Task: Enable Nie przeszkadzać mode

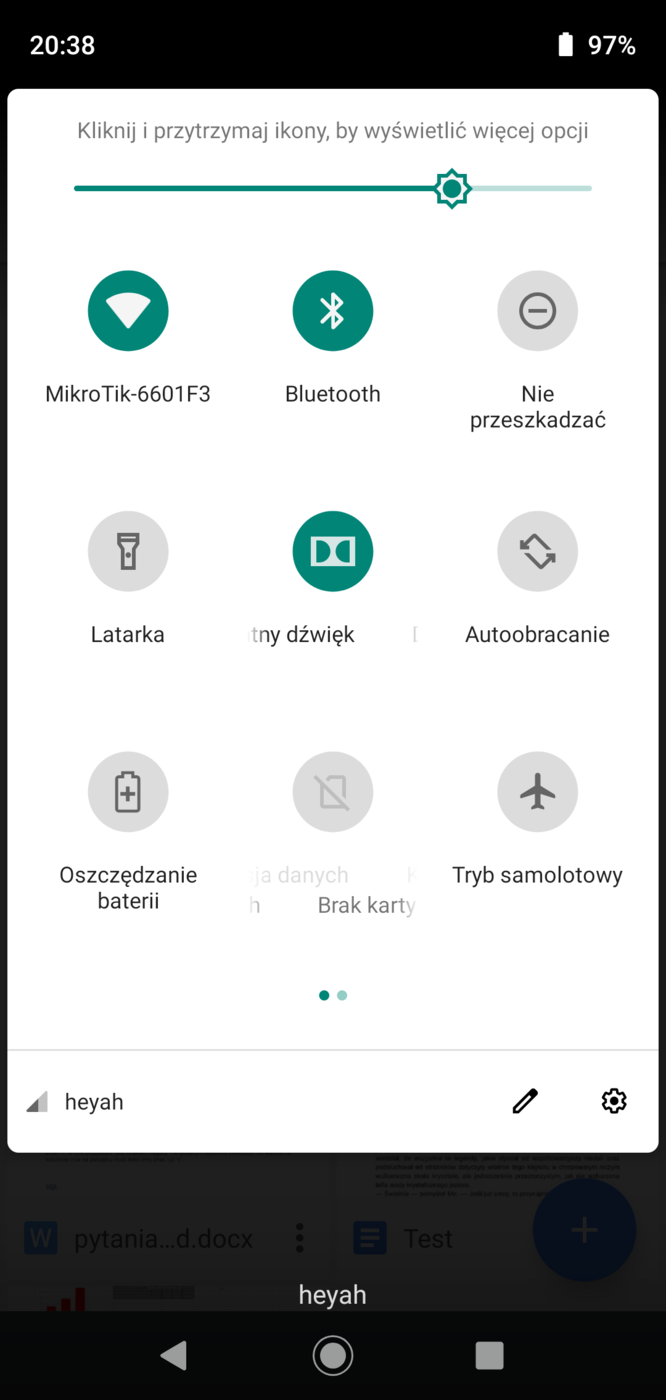Action: pyautogui.click(x=537, y=311)
